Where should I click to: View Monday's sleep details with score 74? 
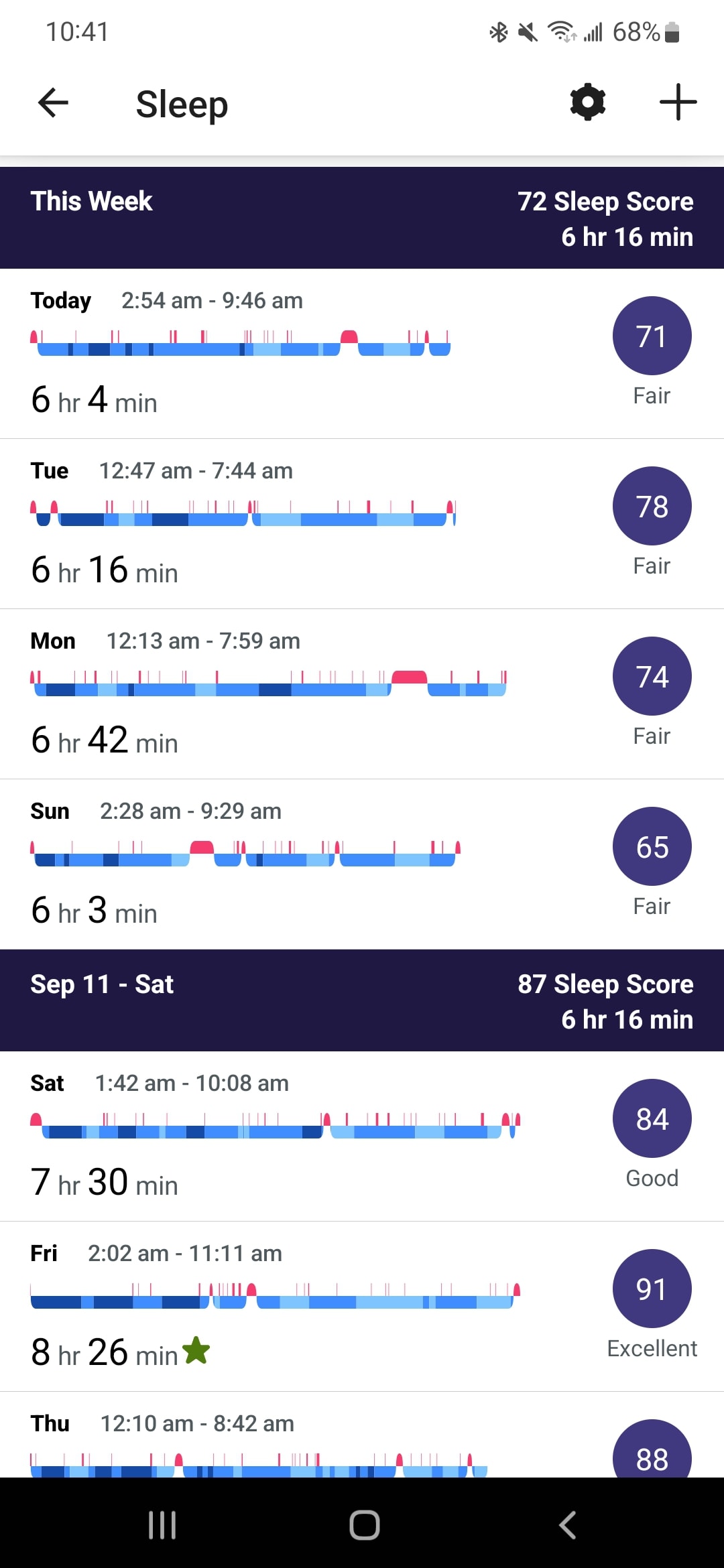(x=362, y=694)
